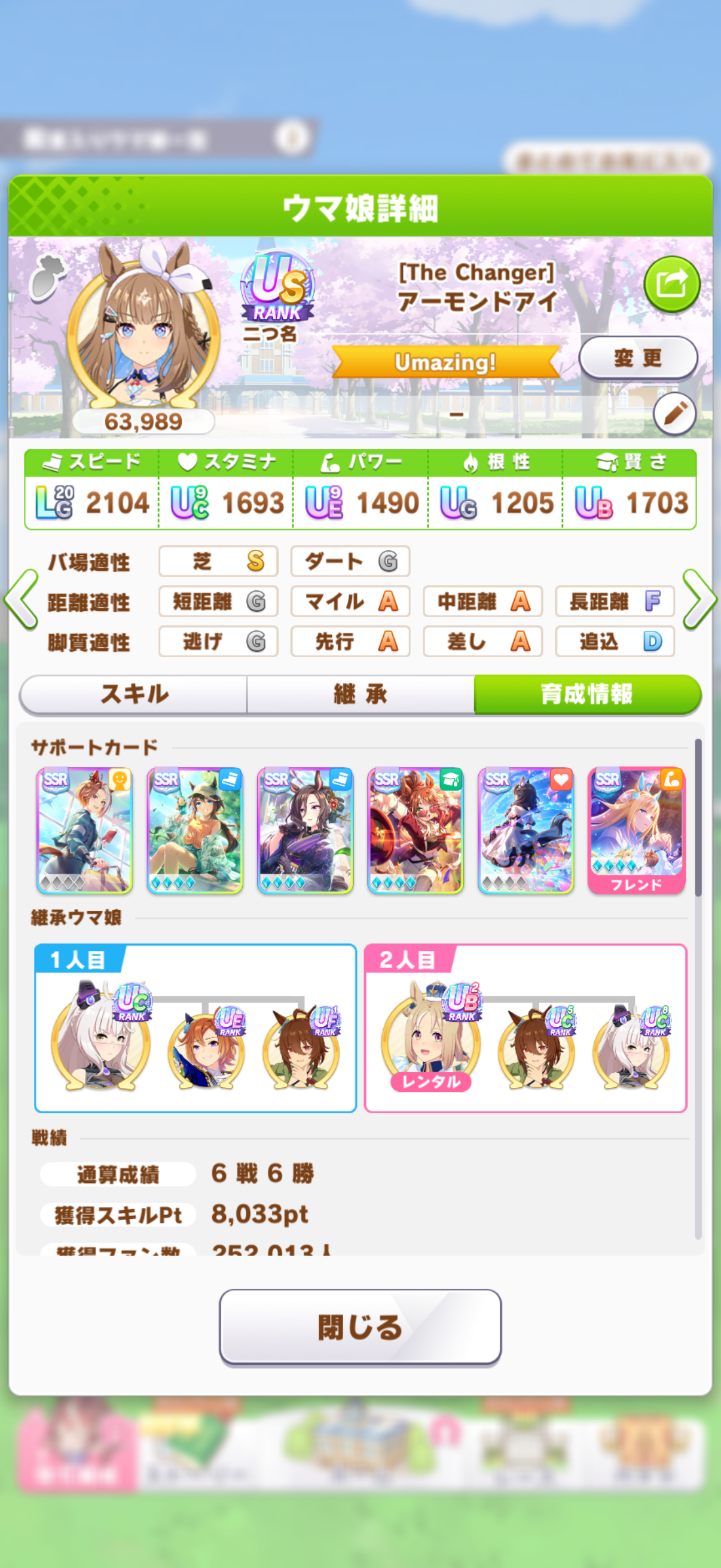
Task: Edit the memo with pencil icon
Action: [674, 414]
